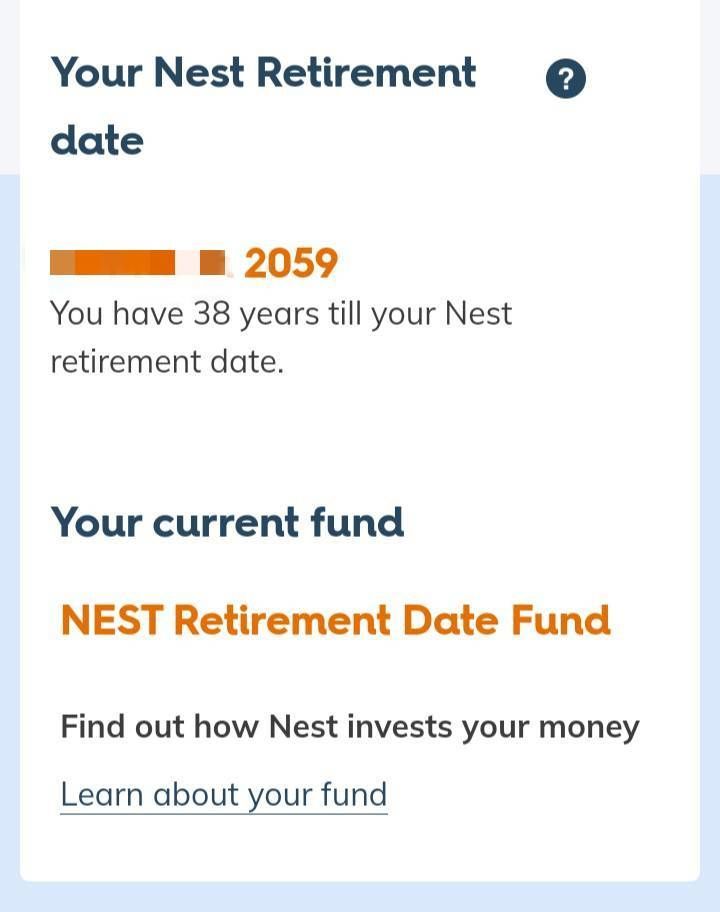
Task: Open the retirement date help icon
Action: pos(565,79)
